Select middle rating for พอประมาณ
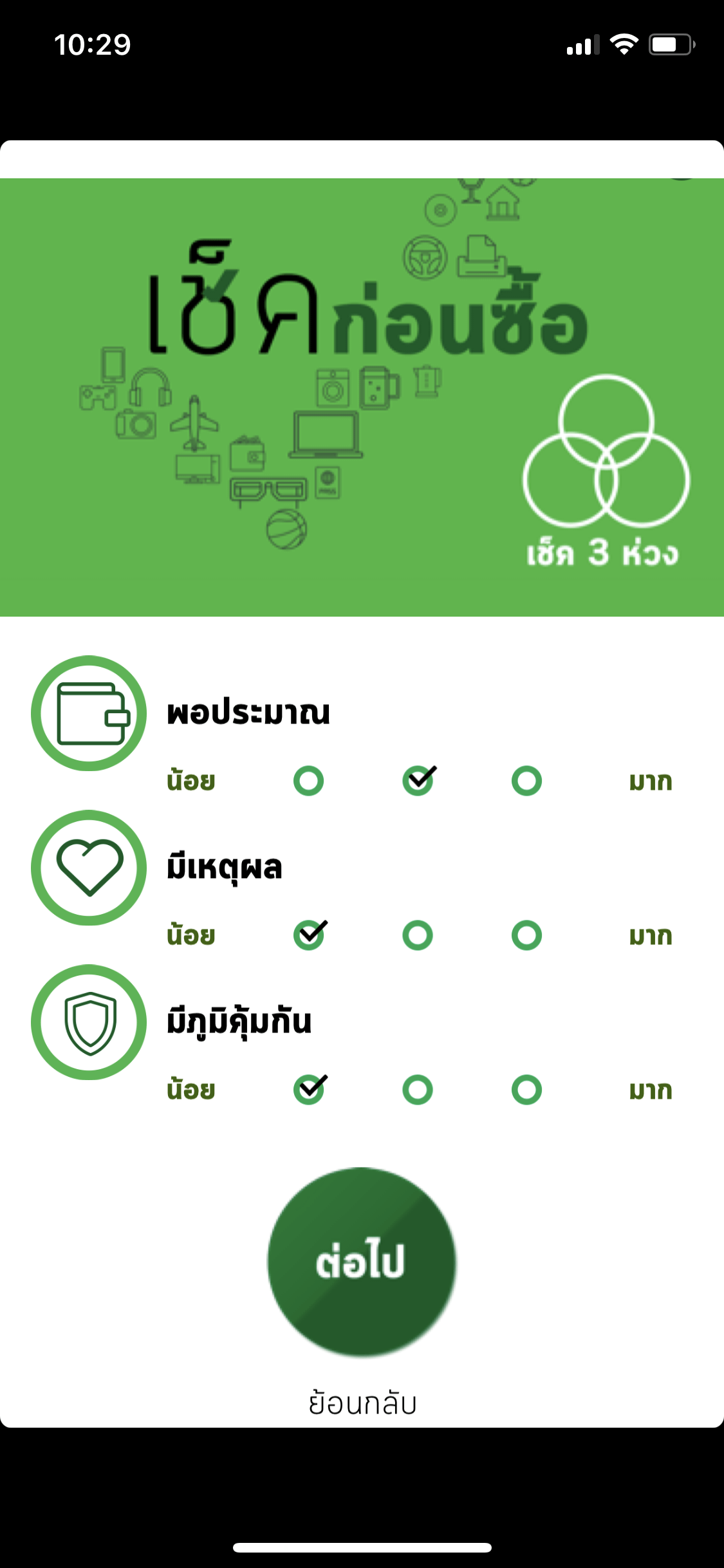 pyautogui.click(x=418, y=781)
